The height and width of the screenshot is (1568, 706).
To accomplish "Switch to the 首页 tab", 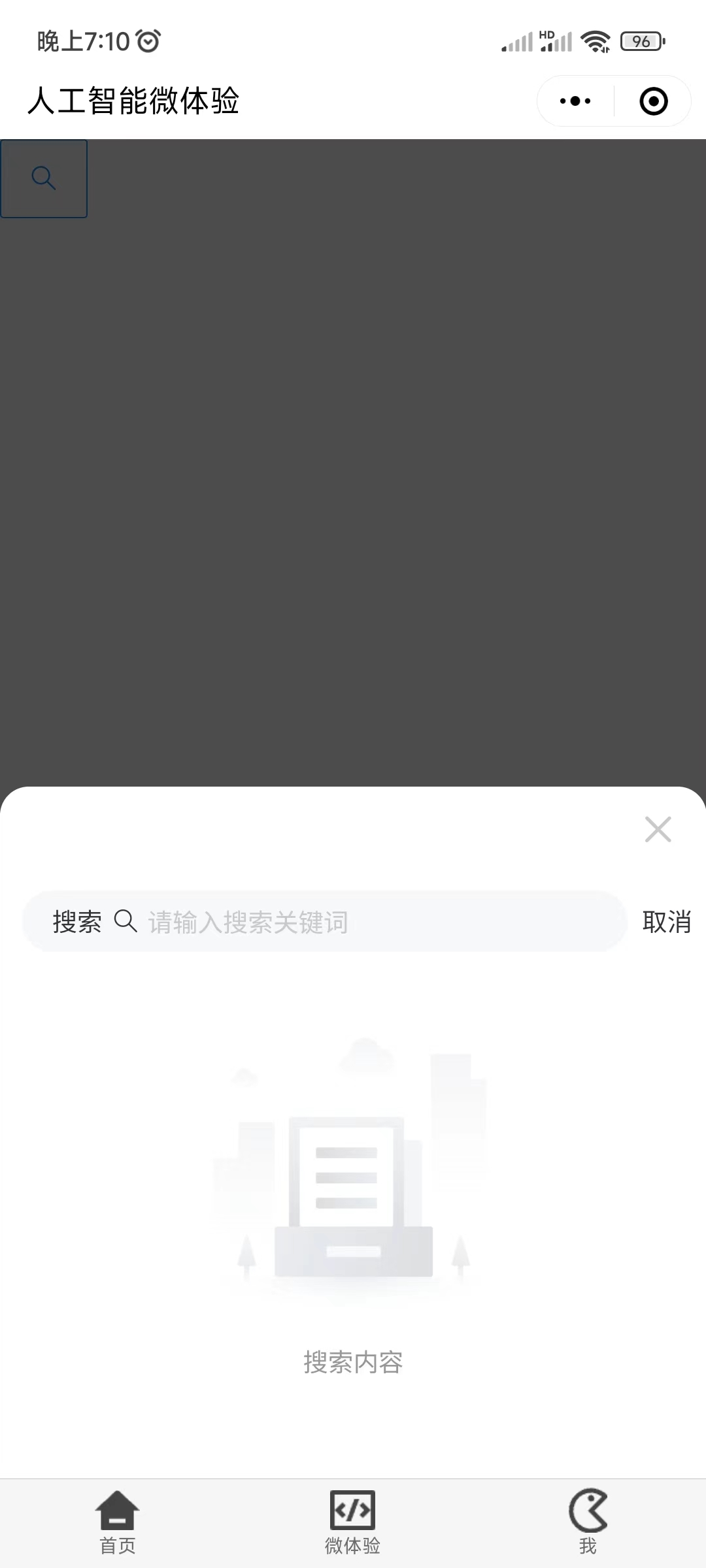I will tap(118, 1522).
